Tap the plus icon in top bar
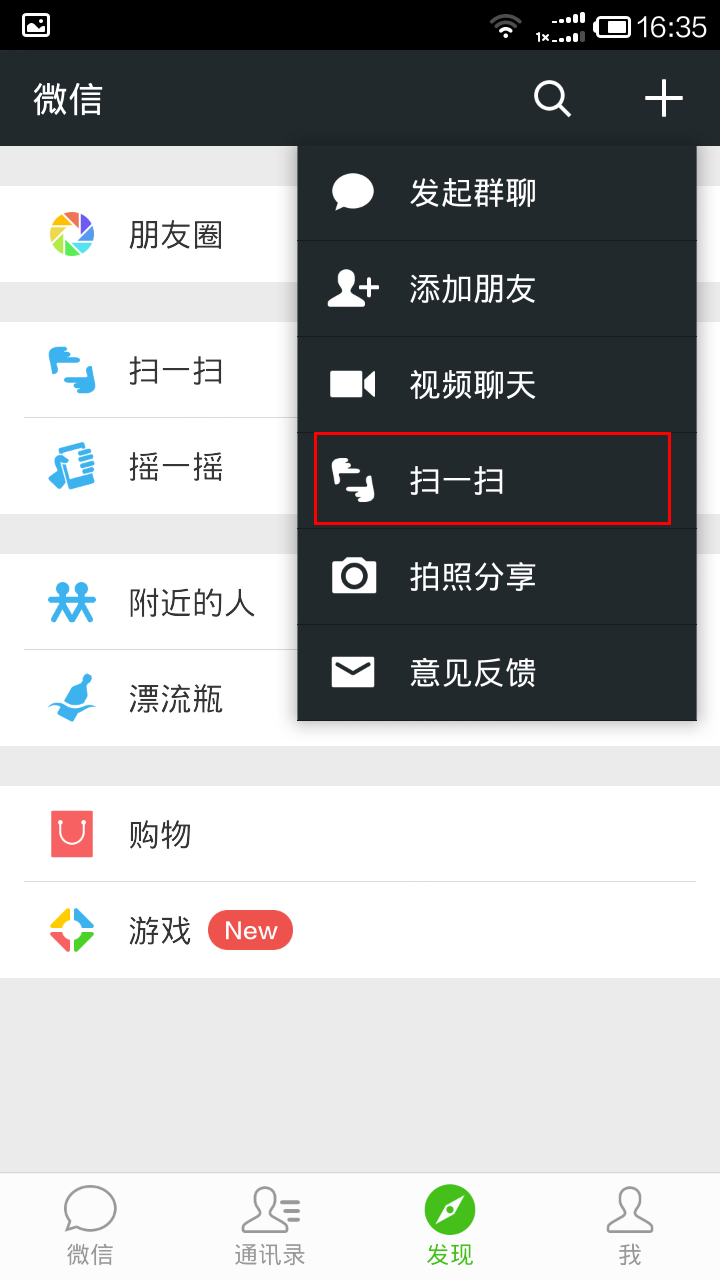720x1280 pixels. pos(663,99)
